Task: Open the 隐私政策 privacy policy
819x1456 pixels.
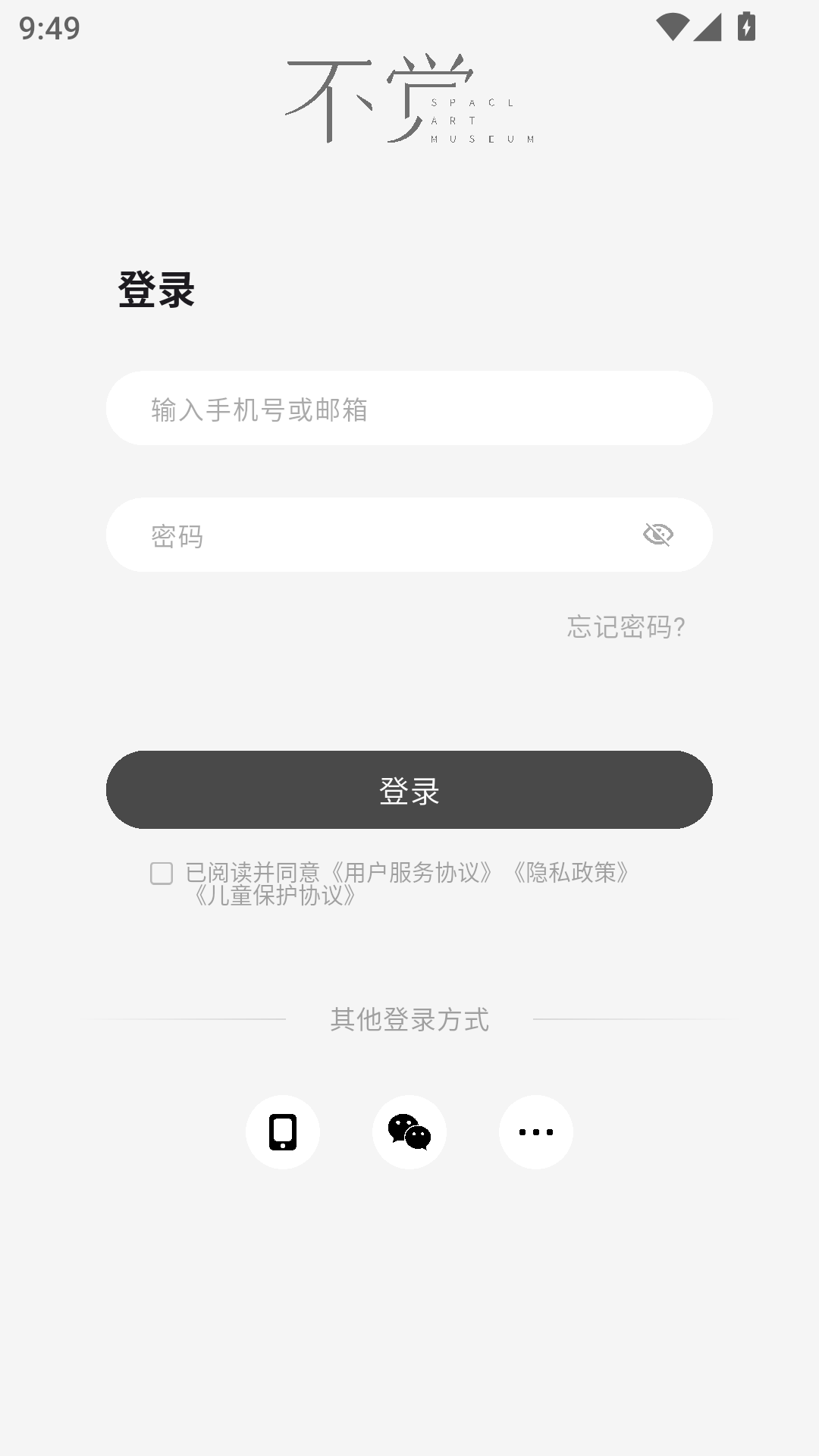Action: tap(571, 872)
